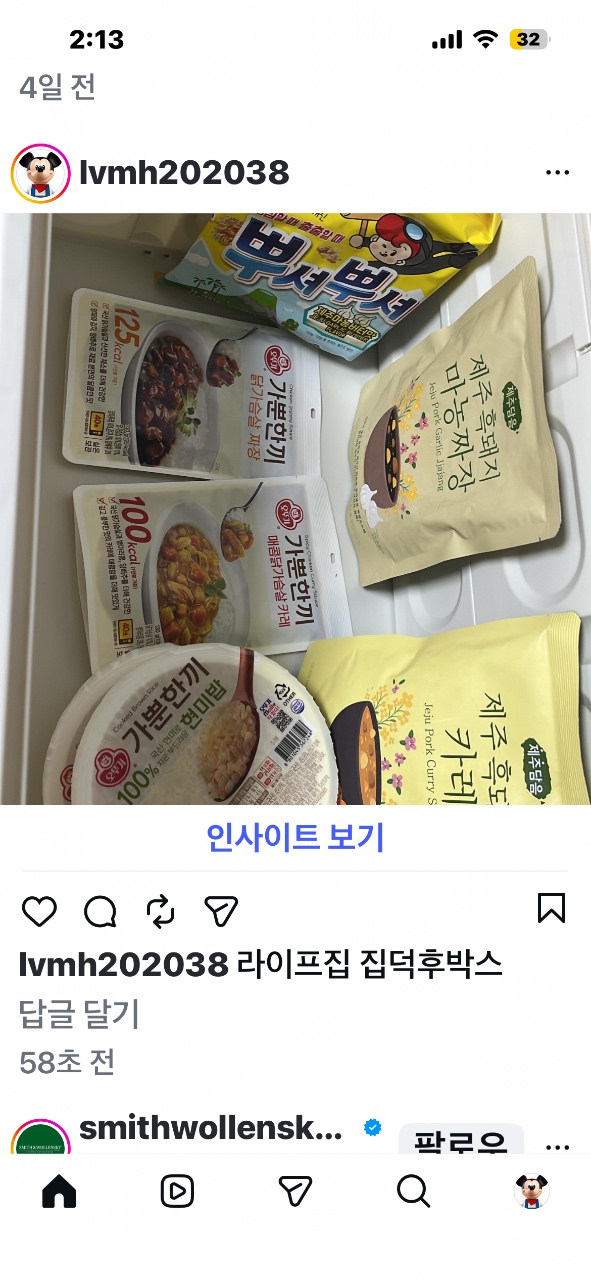Open the Search tab
This screenshot has height=1280, width=591.
coord(413,1191)
